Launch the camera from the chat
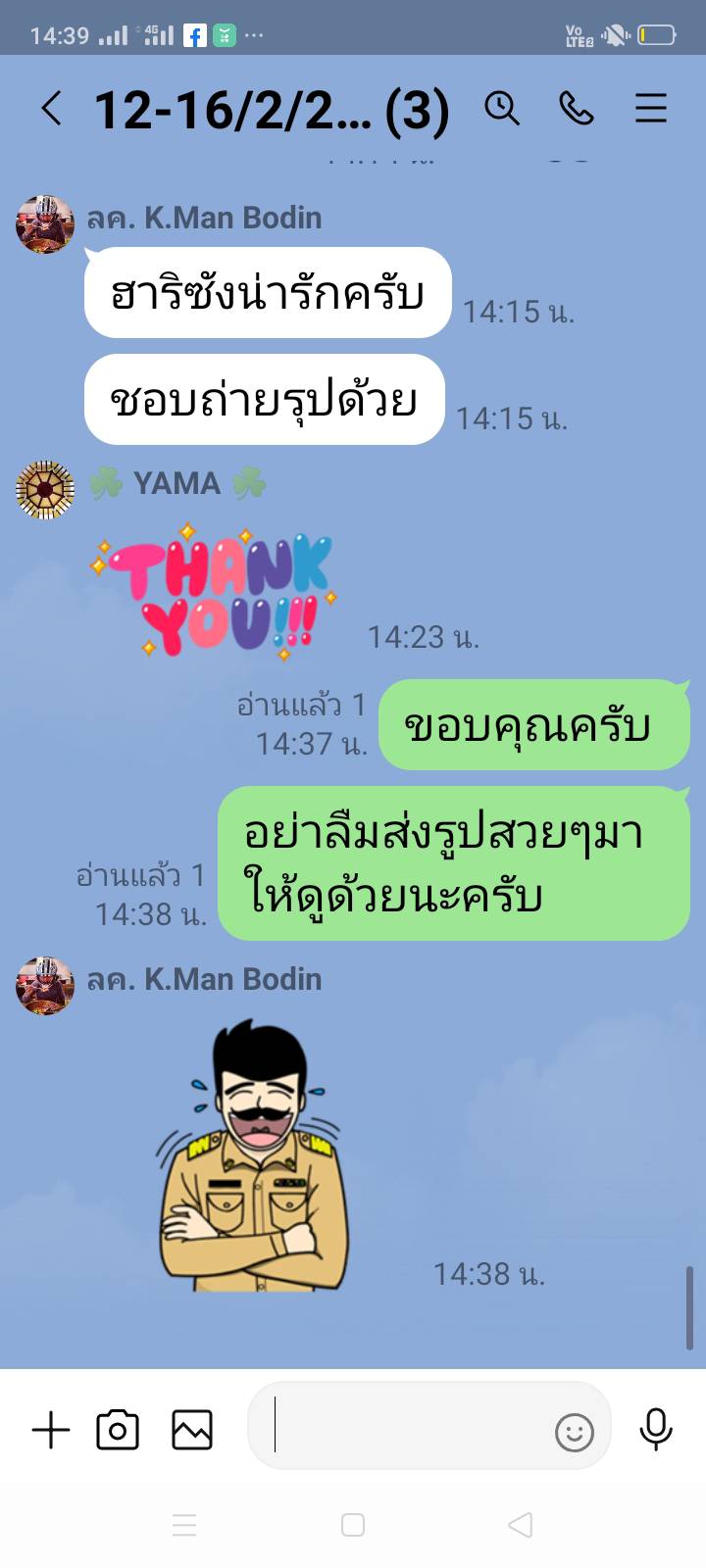This screenshot has width=706, height=1568. (118, 1431)
